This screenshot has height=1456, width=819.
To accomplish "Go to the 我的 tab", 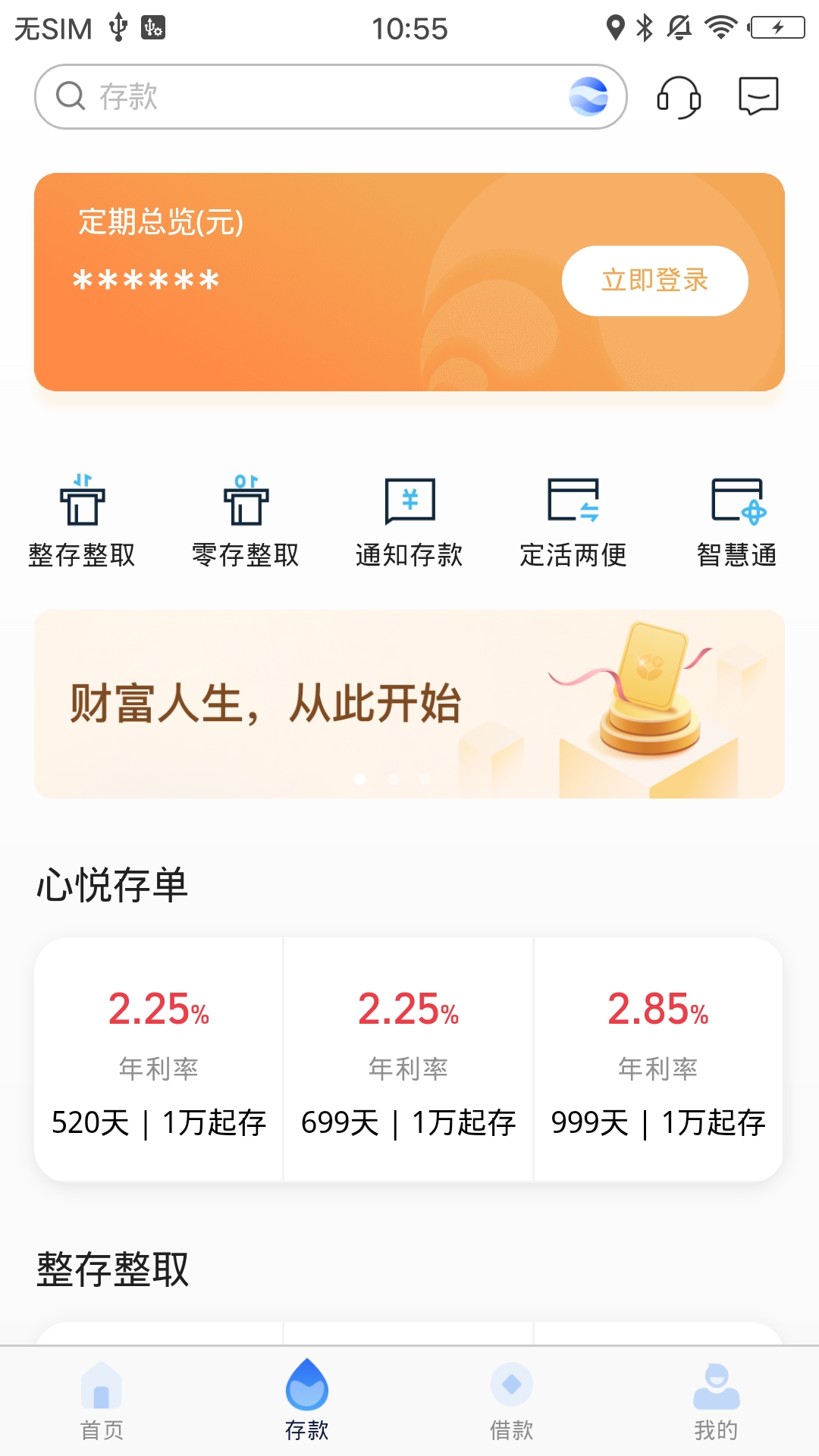I will click(716, 1402).
